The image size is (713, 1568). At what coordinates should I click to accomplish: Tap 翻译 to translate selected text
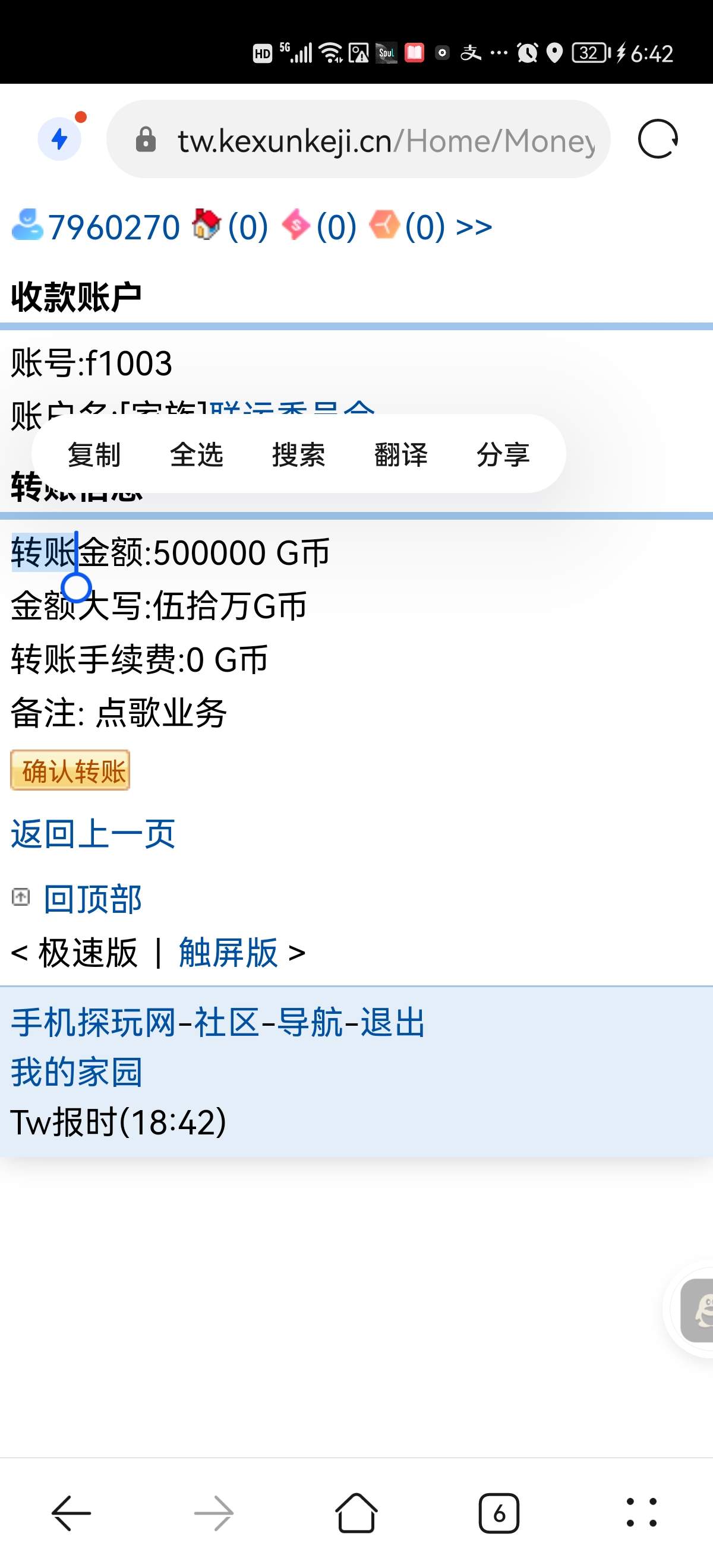[400, 455]
